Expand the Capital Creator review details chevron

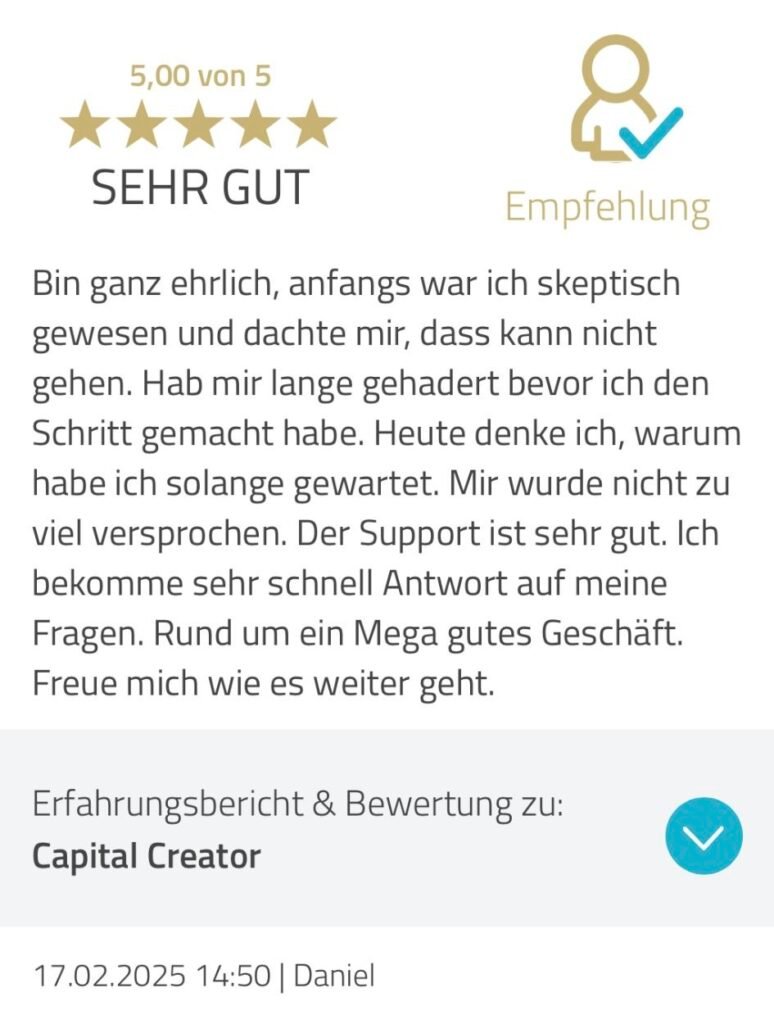pos(703,835)
